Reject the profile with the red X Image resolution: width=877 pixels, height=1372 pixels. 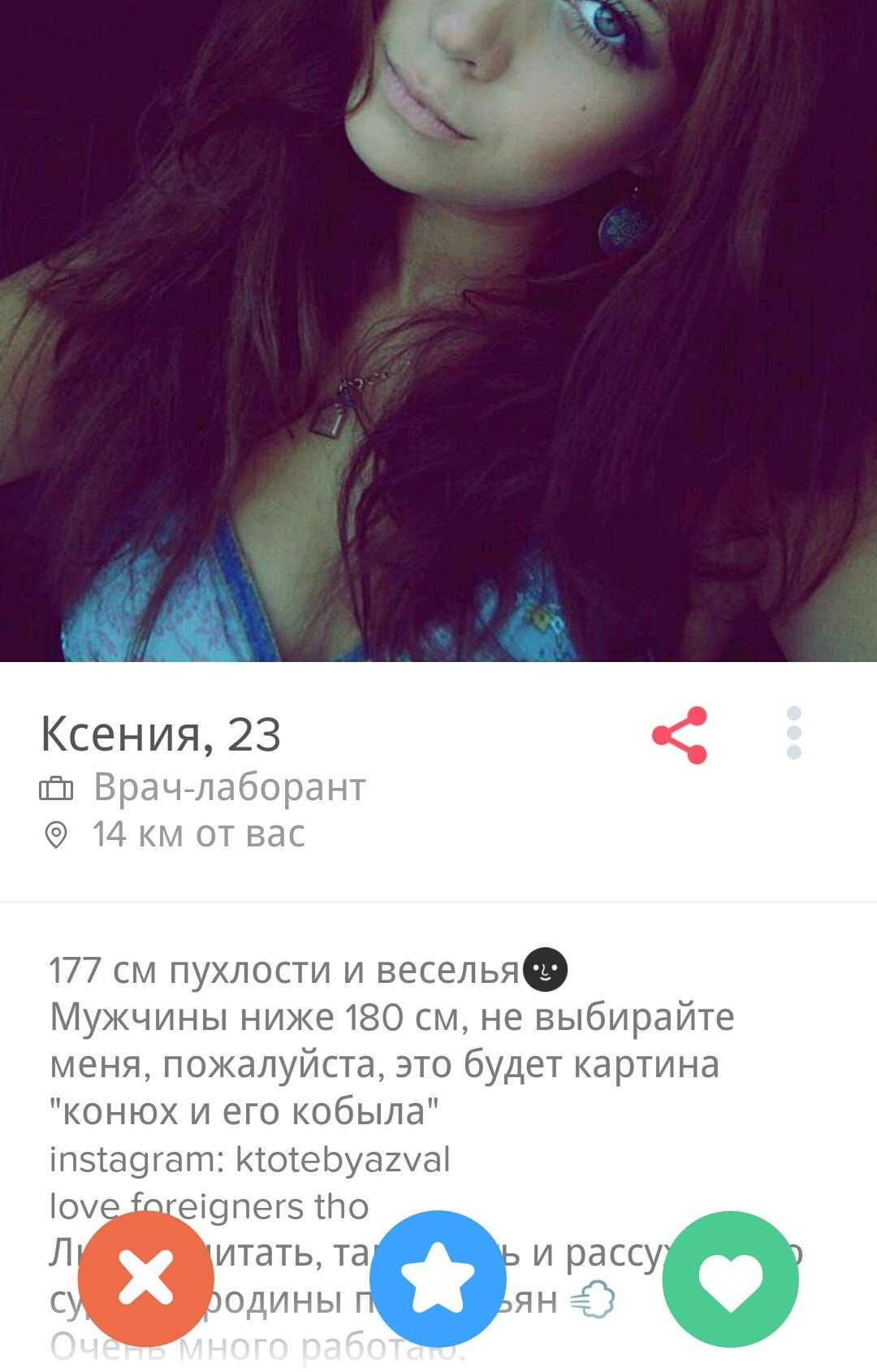click(x=146, y=1278)
